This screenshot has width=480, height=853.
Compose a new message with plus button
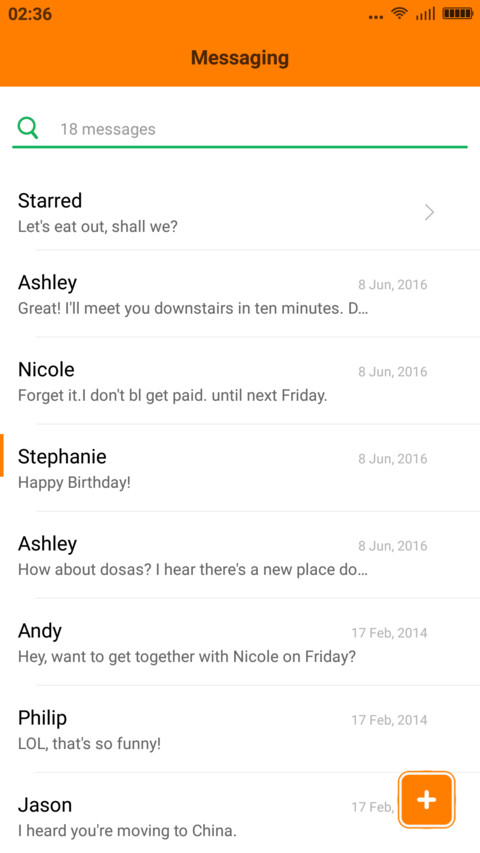[427, 800]
